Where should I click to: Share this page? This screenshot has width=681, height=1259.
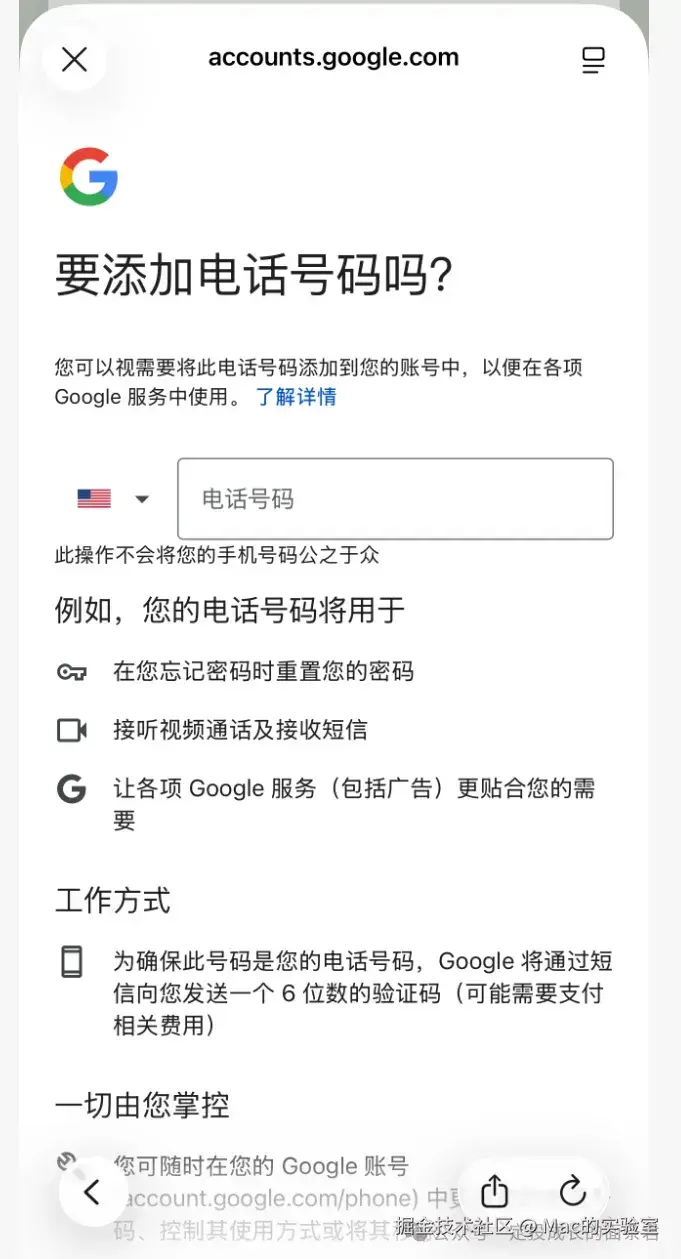pos(495,1191)
